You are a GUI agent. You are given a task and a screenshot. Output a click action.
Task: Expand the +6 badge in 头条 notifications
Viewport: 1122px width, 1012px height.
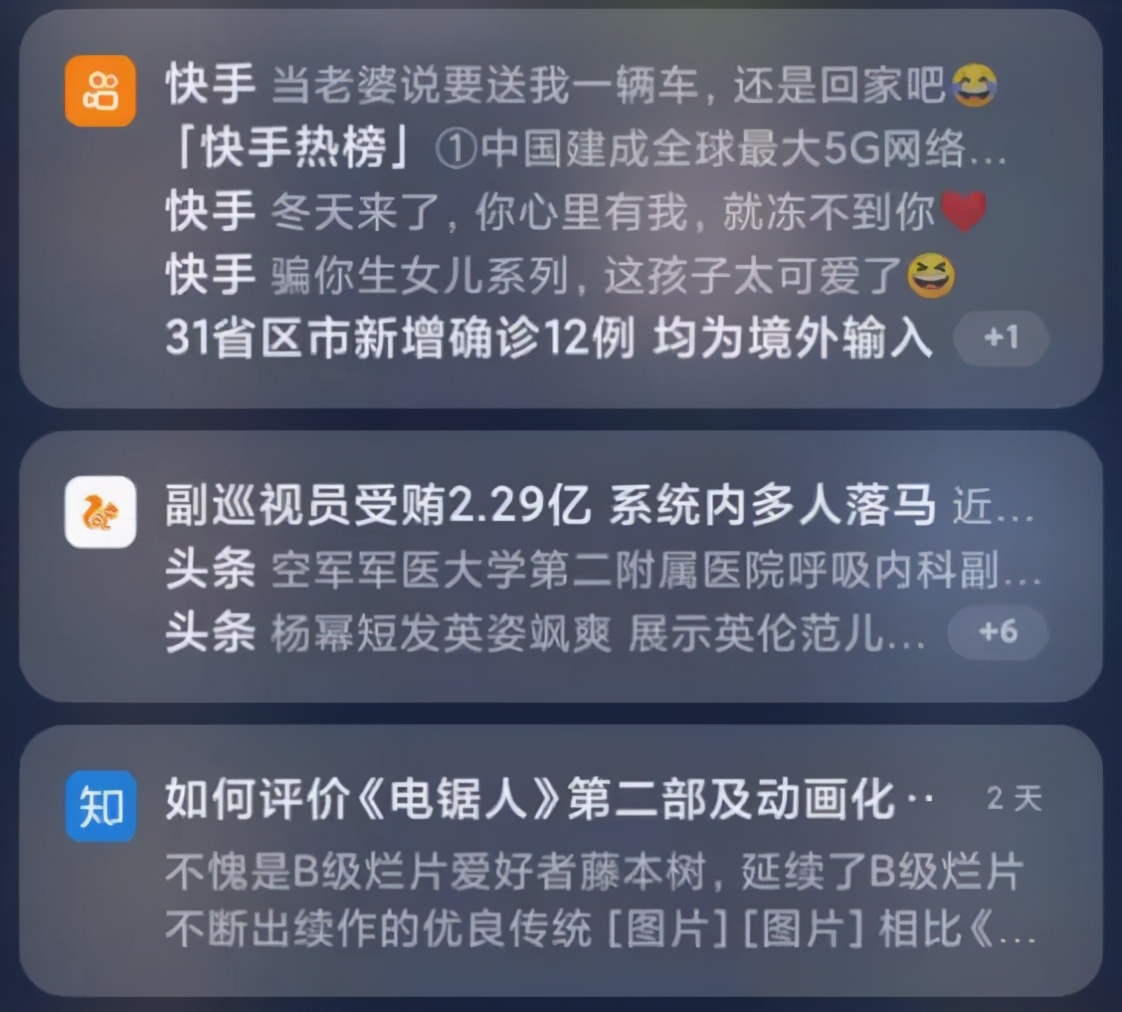click(997, 632)
